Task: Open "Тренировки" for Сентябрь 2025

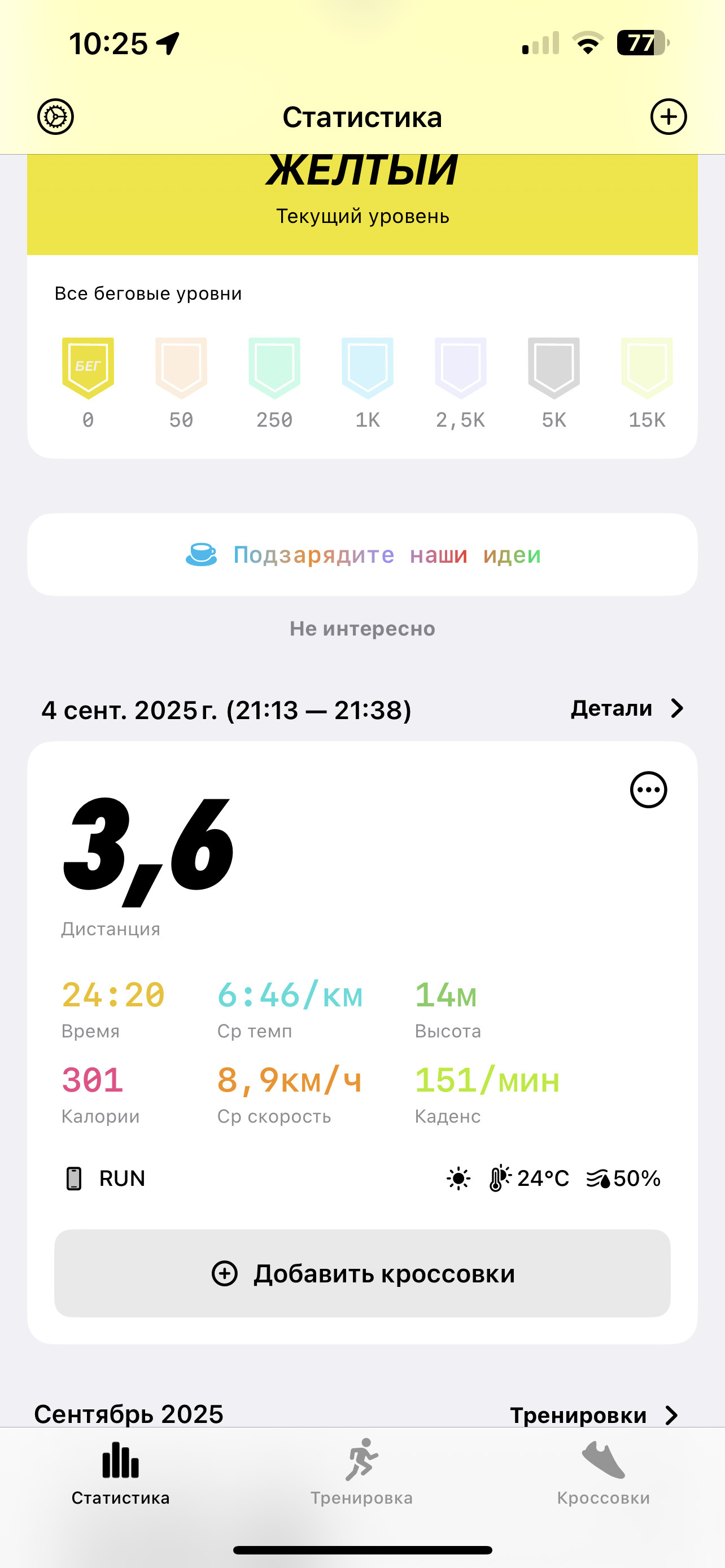Action: coord(594,1415)
